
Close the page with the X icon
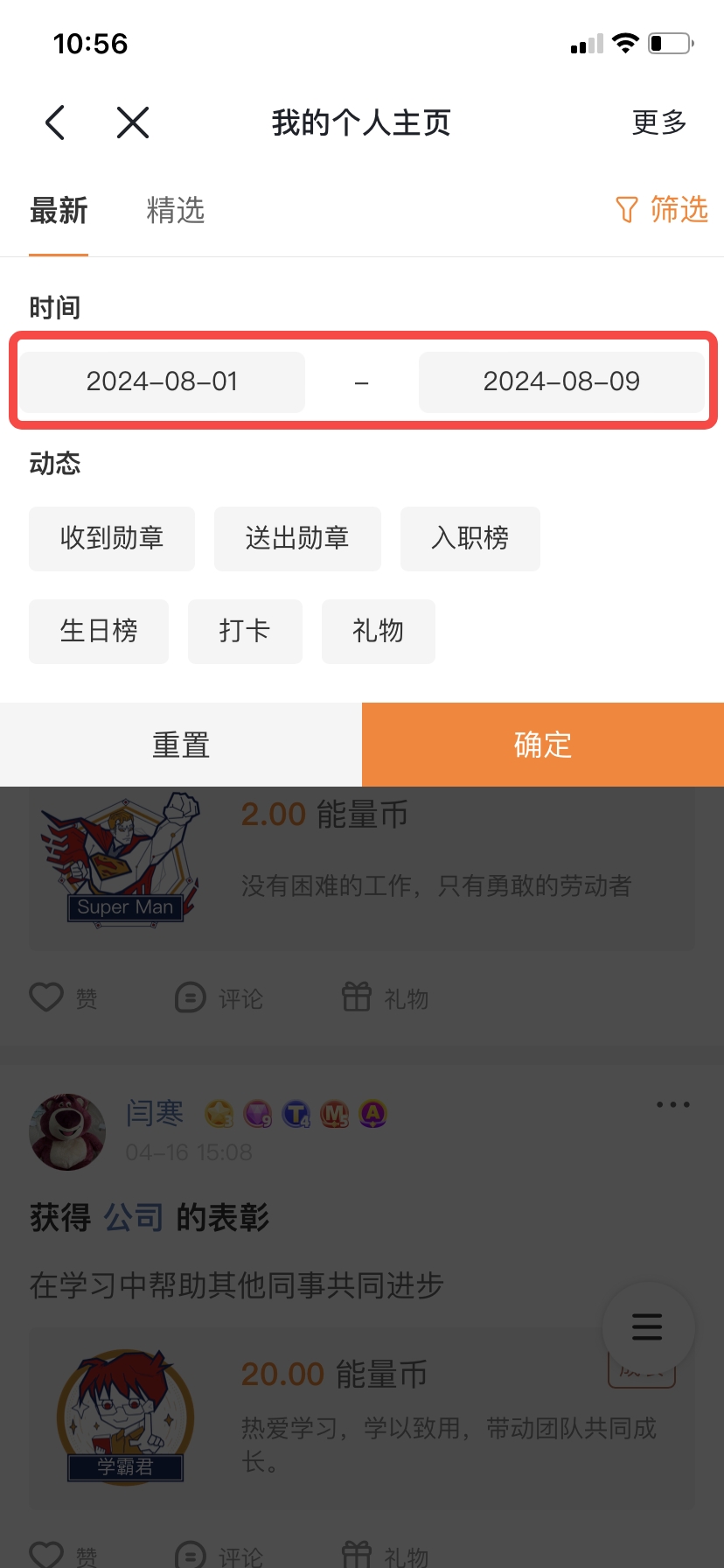[x=133, y=122]
